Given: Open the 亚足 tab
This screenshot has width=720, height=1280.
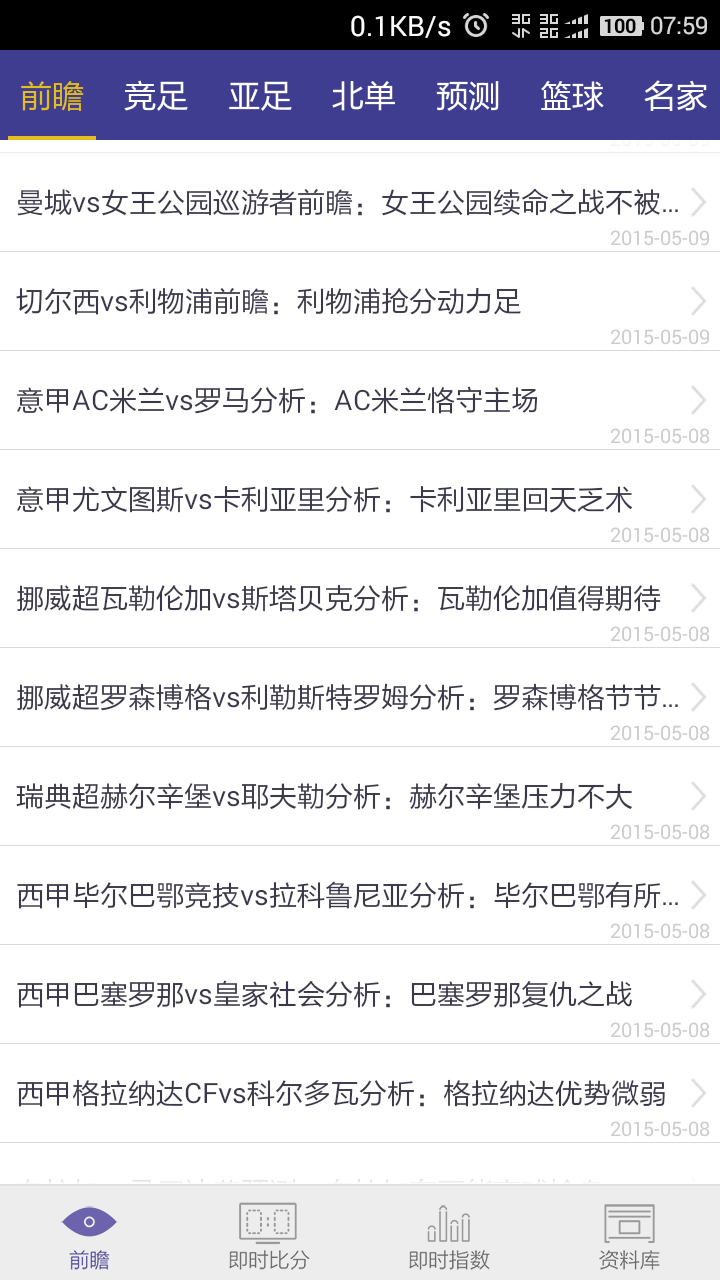Looking at the screenshot, I should 260,96.
